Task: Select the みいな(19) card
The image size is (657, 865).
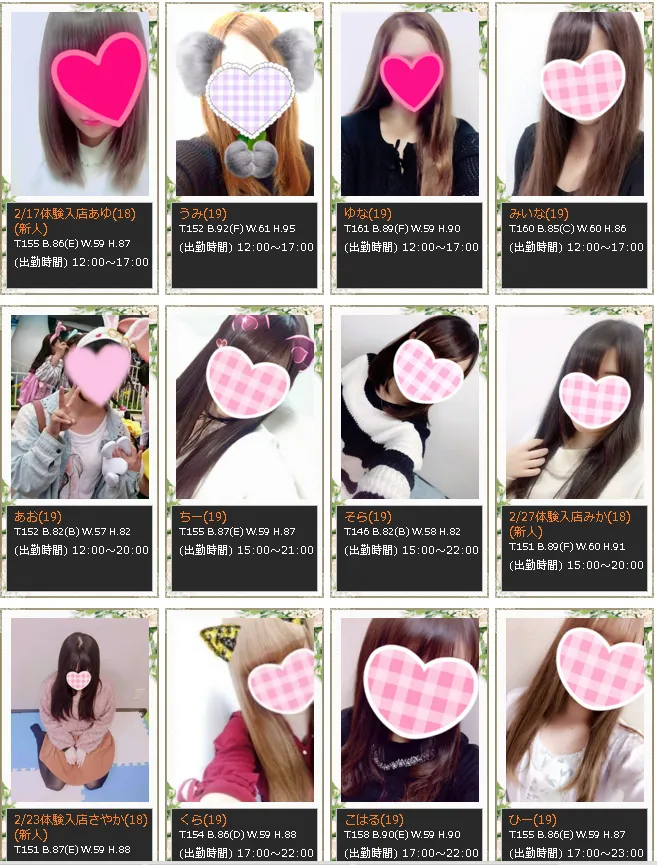Action: pyautogui.click(x=575, y=104)
